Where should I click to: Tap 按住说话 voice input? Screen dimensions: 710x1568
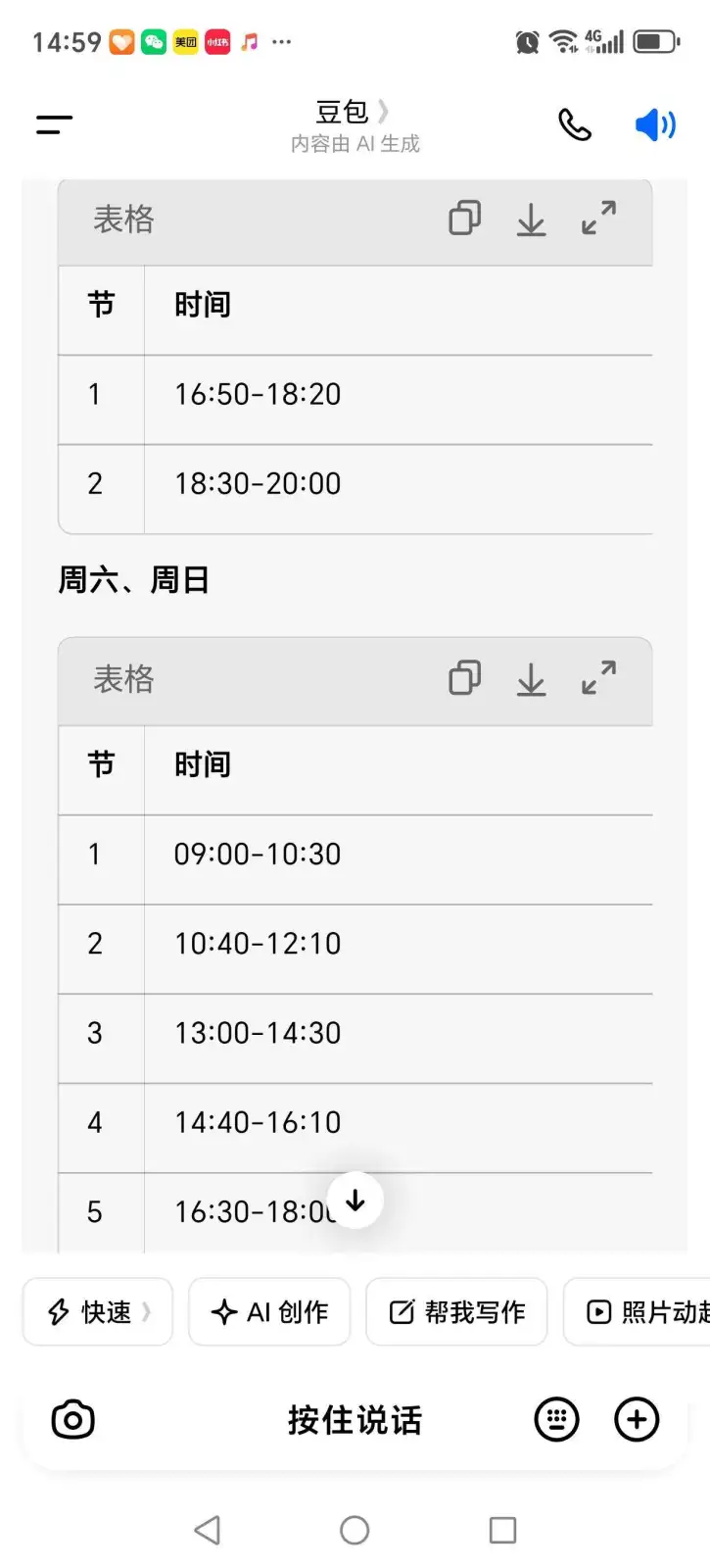coord(355,1419)
